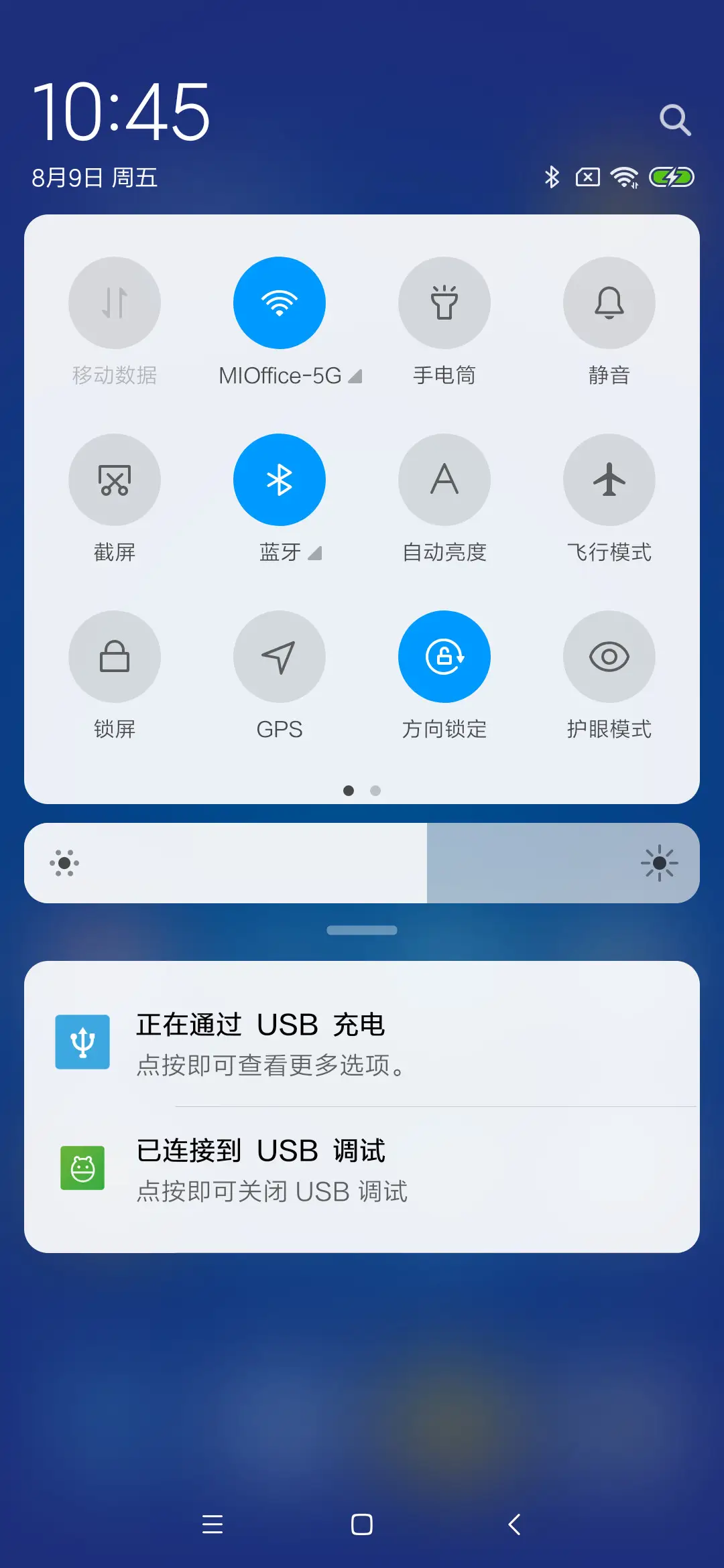This screenshot has height=1568, width=724.
Task: Expand Wi-Fi options via its arrow
Action: (x=355, y=376)
